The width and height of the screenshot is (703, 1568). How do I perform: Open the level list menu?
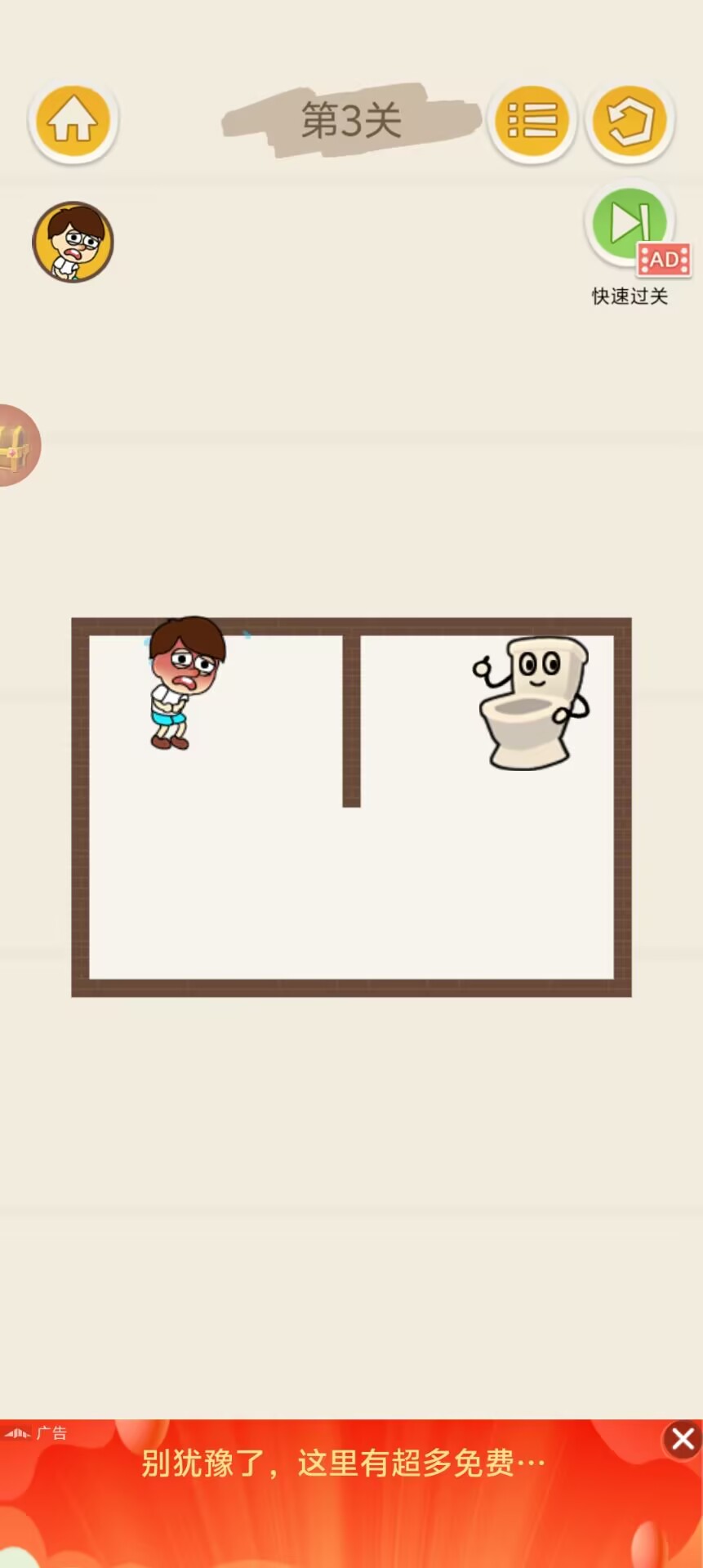click(532, 122)
